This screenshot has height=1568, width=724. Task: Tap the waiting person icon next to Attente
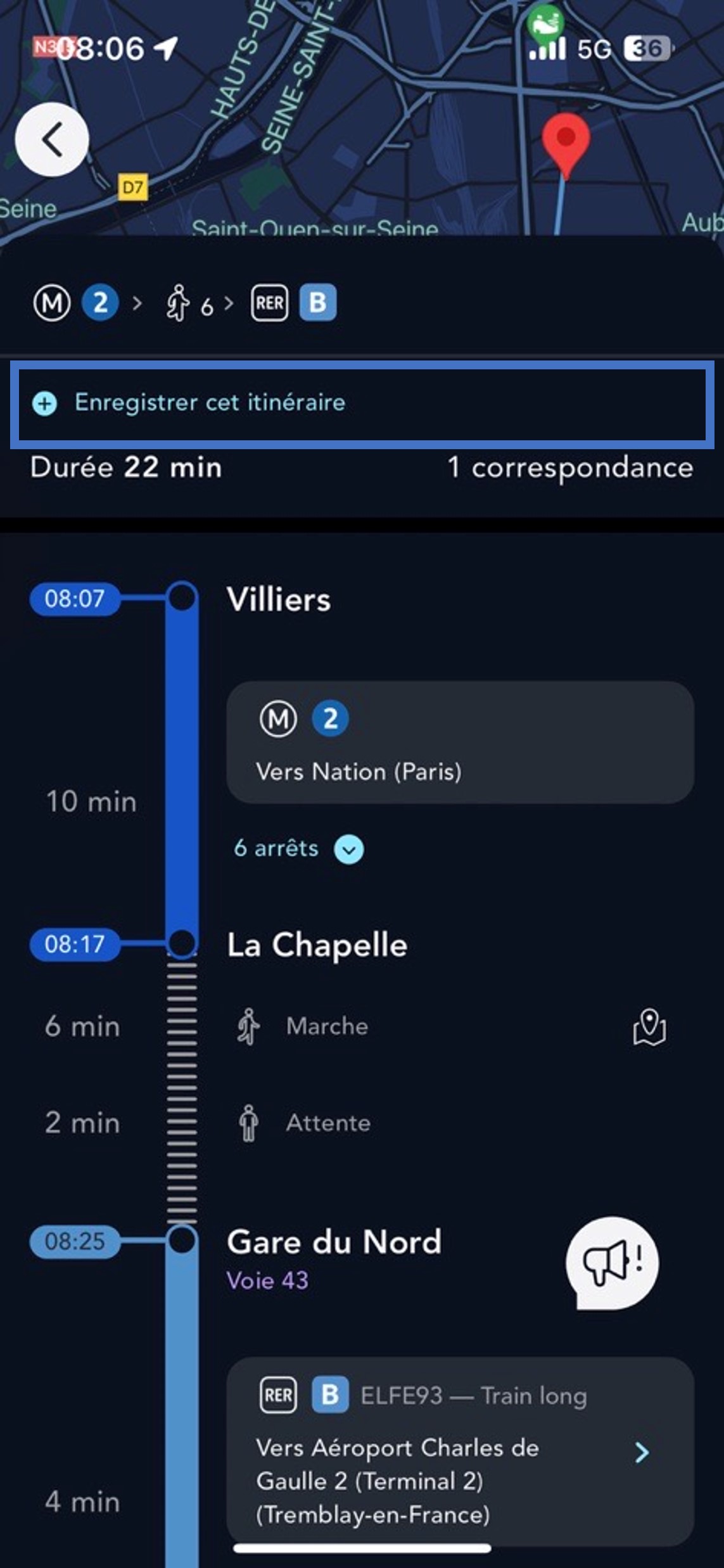point(248,1123)
